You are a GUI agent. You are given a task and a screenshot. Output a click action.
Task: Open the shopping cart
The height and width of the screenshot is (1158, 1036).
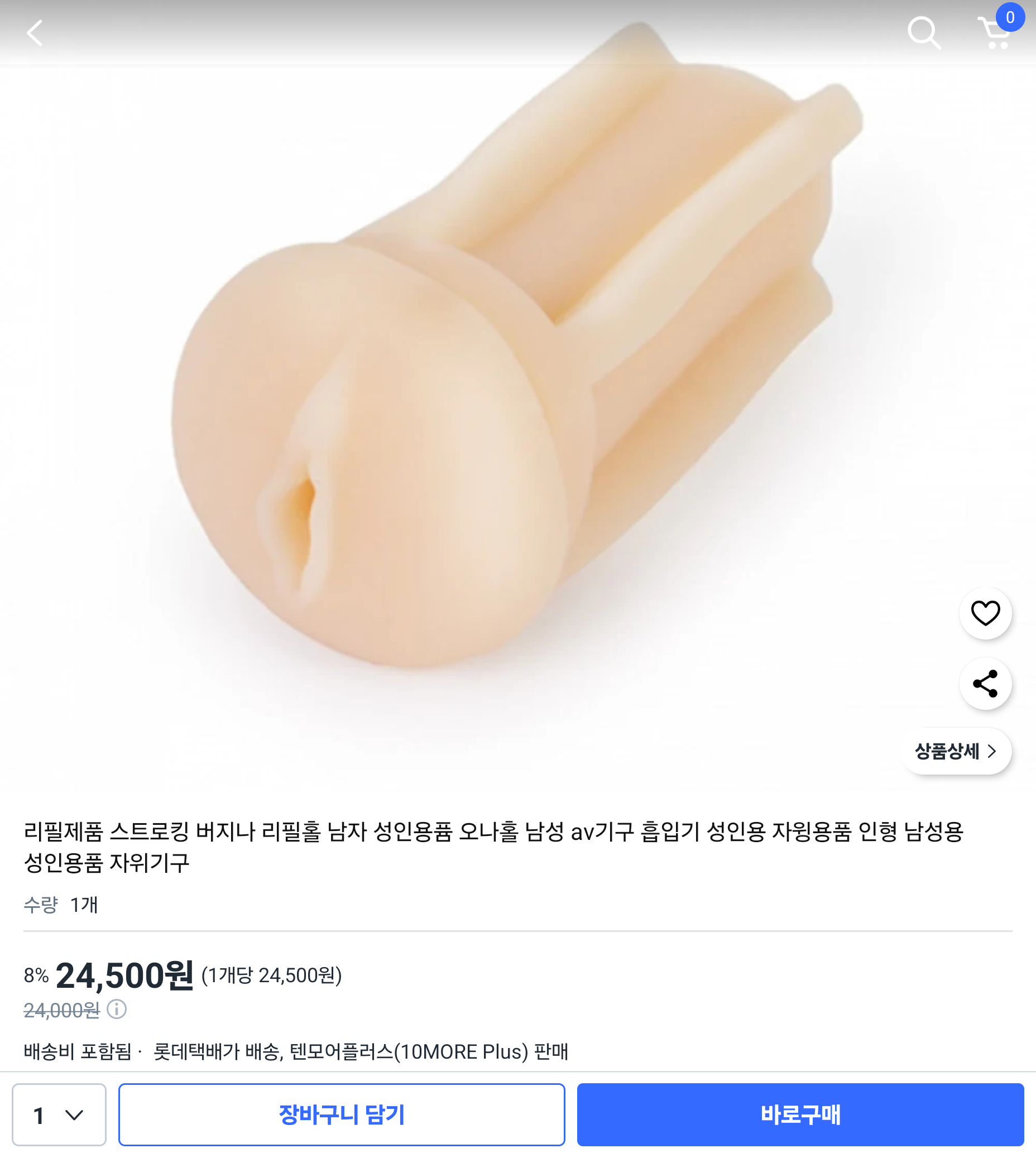[995, 32]
